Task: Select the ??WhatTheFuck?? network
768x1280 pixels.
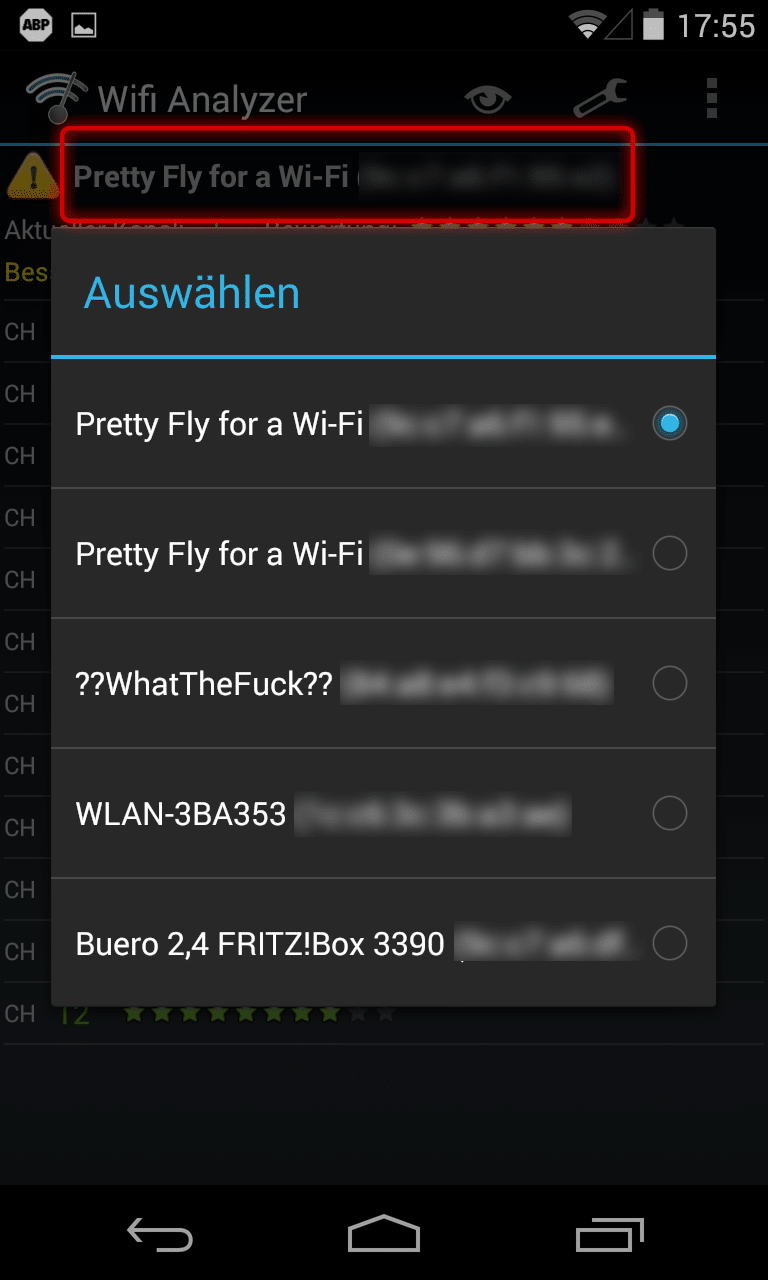Action: pos(383,683)
